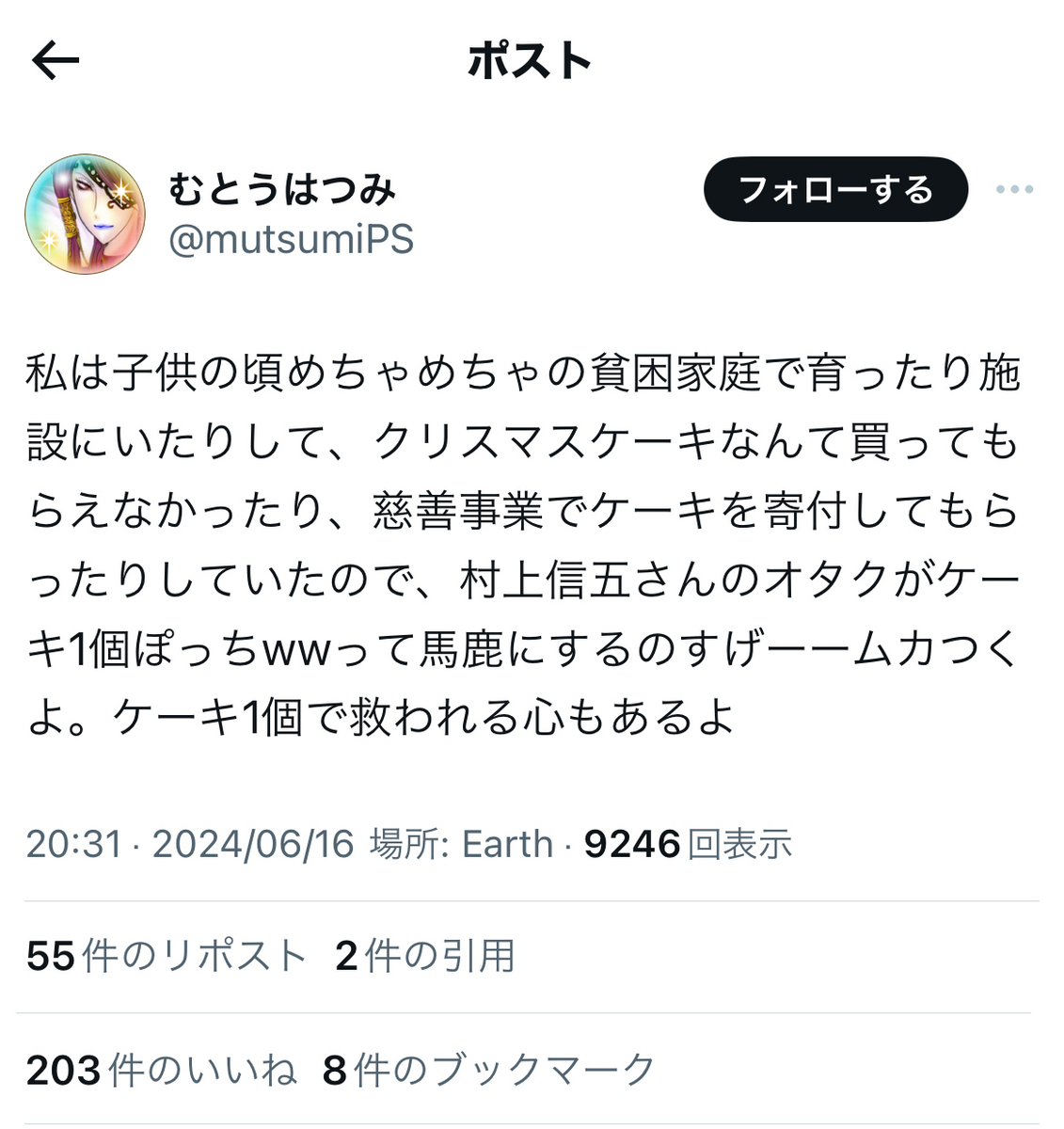View the 55件のリポスト list
Viewport: 1064px width, 1129px height.
tap(167, 956)
